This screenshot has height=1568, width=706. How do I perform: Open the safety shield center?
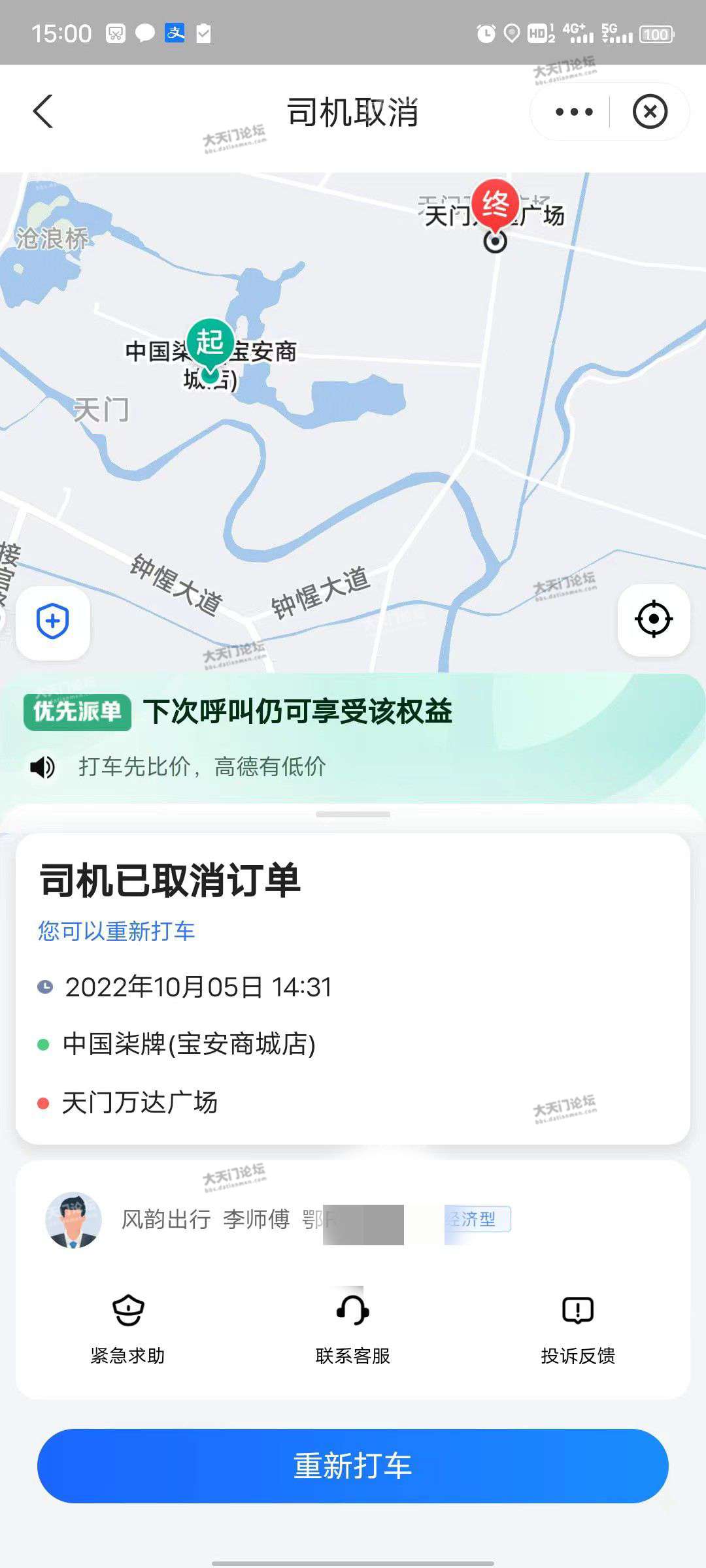click(x=53, y=621)
